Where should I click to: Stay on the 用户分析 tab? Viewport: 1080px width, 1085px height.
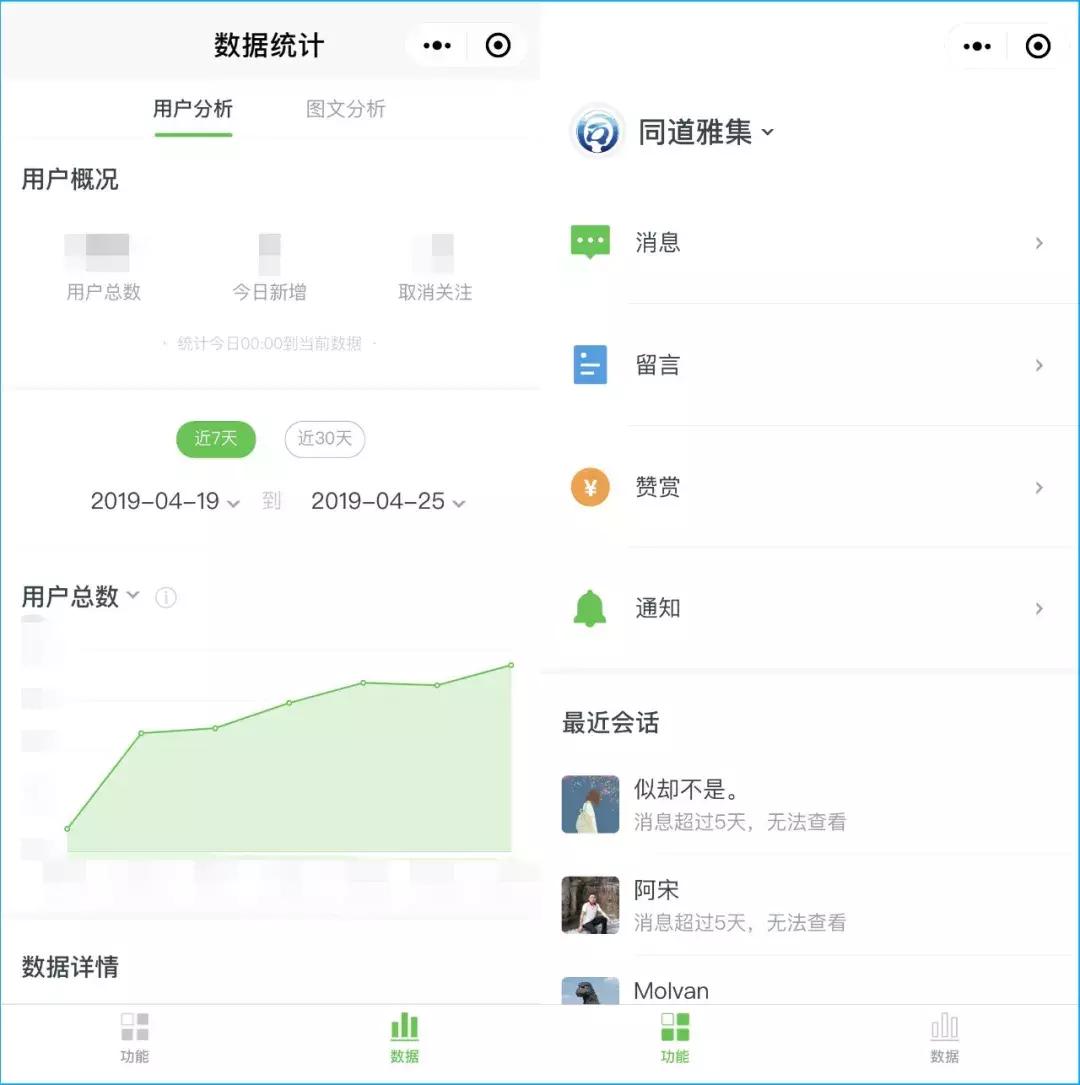[193, 109]
